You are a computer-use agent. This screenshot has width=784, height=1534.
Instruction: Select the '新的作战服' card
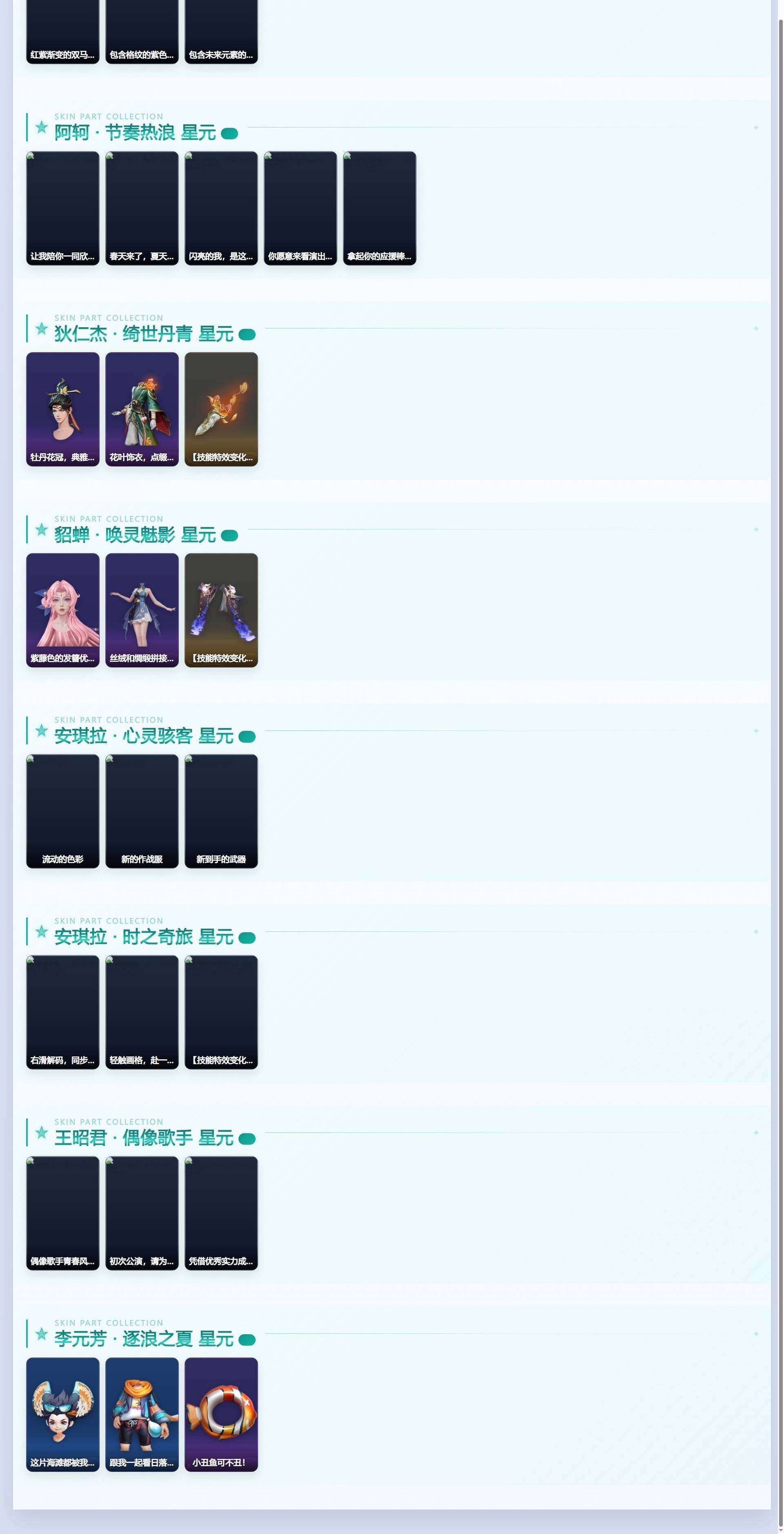click(142, 811)
